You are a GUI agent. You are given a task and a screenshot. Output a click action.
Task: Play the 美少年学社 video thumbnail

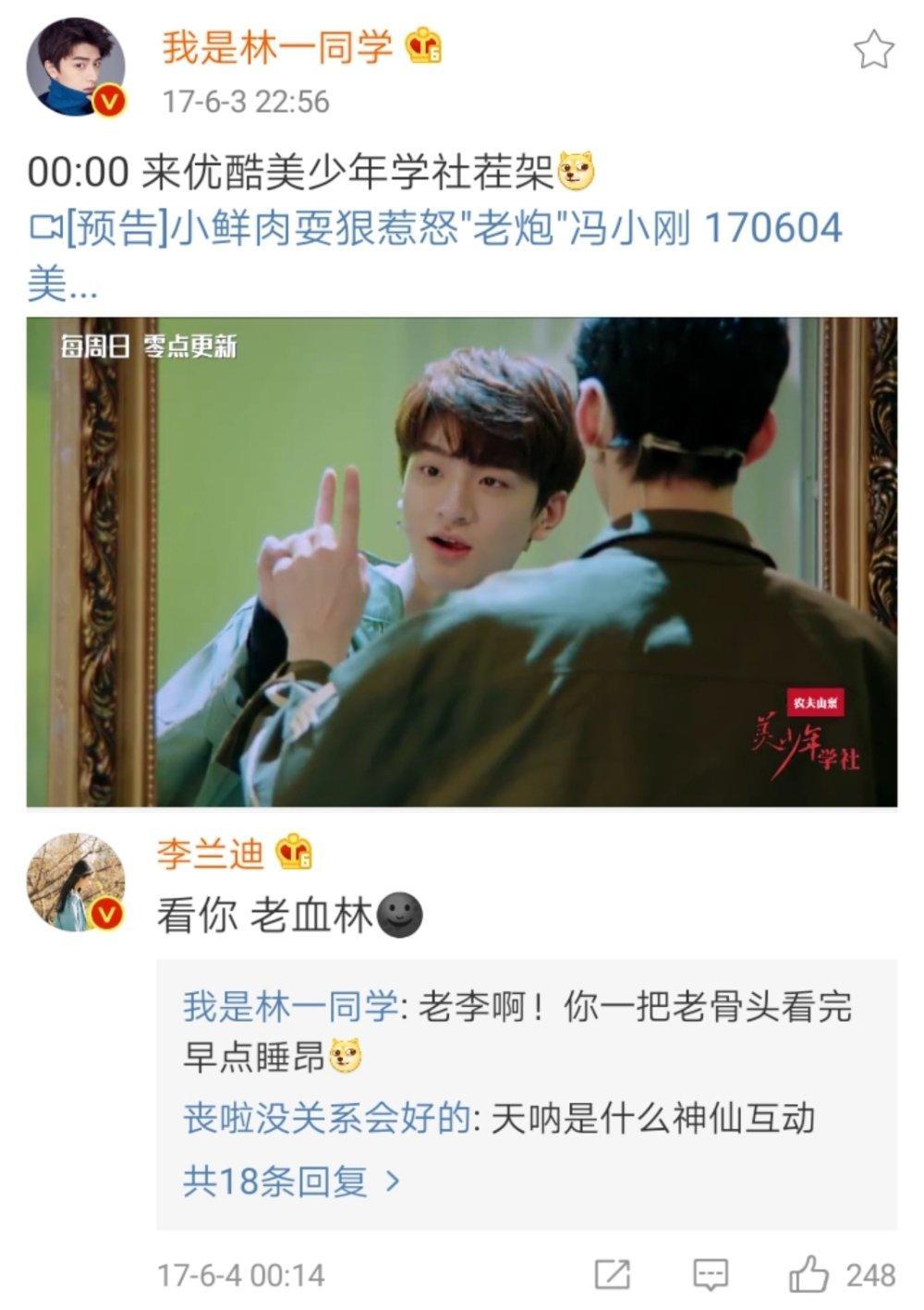pos(462,562)
